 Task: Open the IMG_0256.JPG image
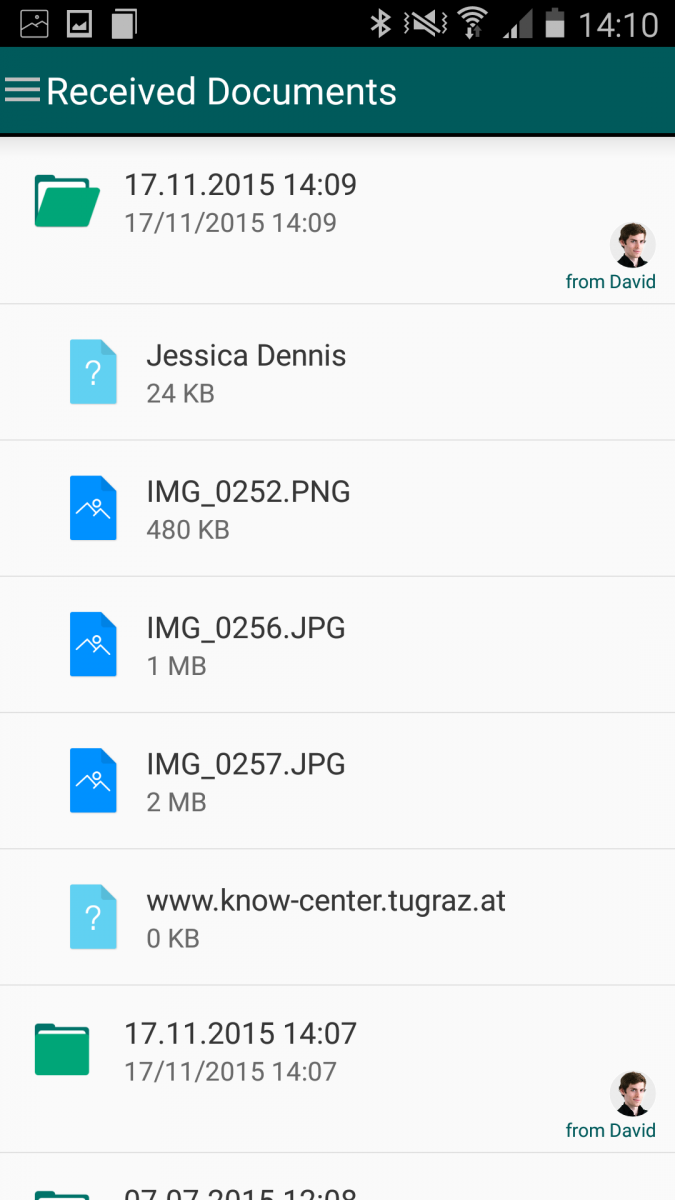(x=337, y=644)
